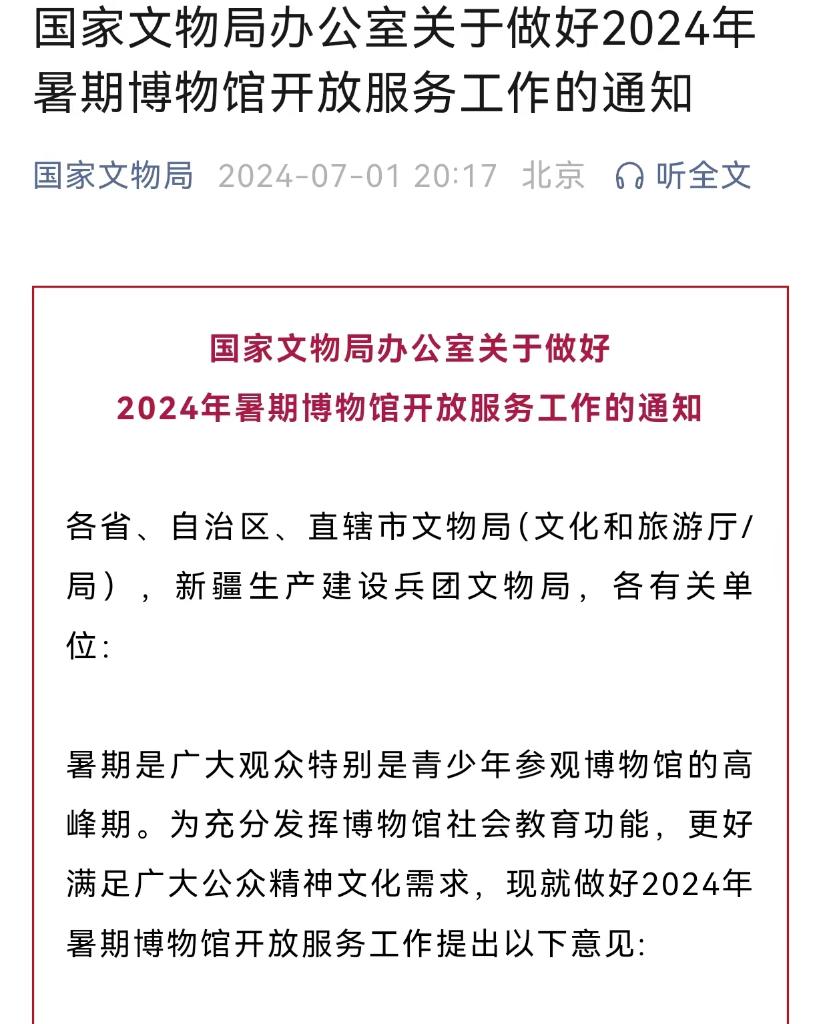Listen to the full article (听全文)
The image size is (831, 1024).
click(x=684, y=176)
